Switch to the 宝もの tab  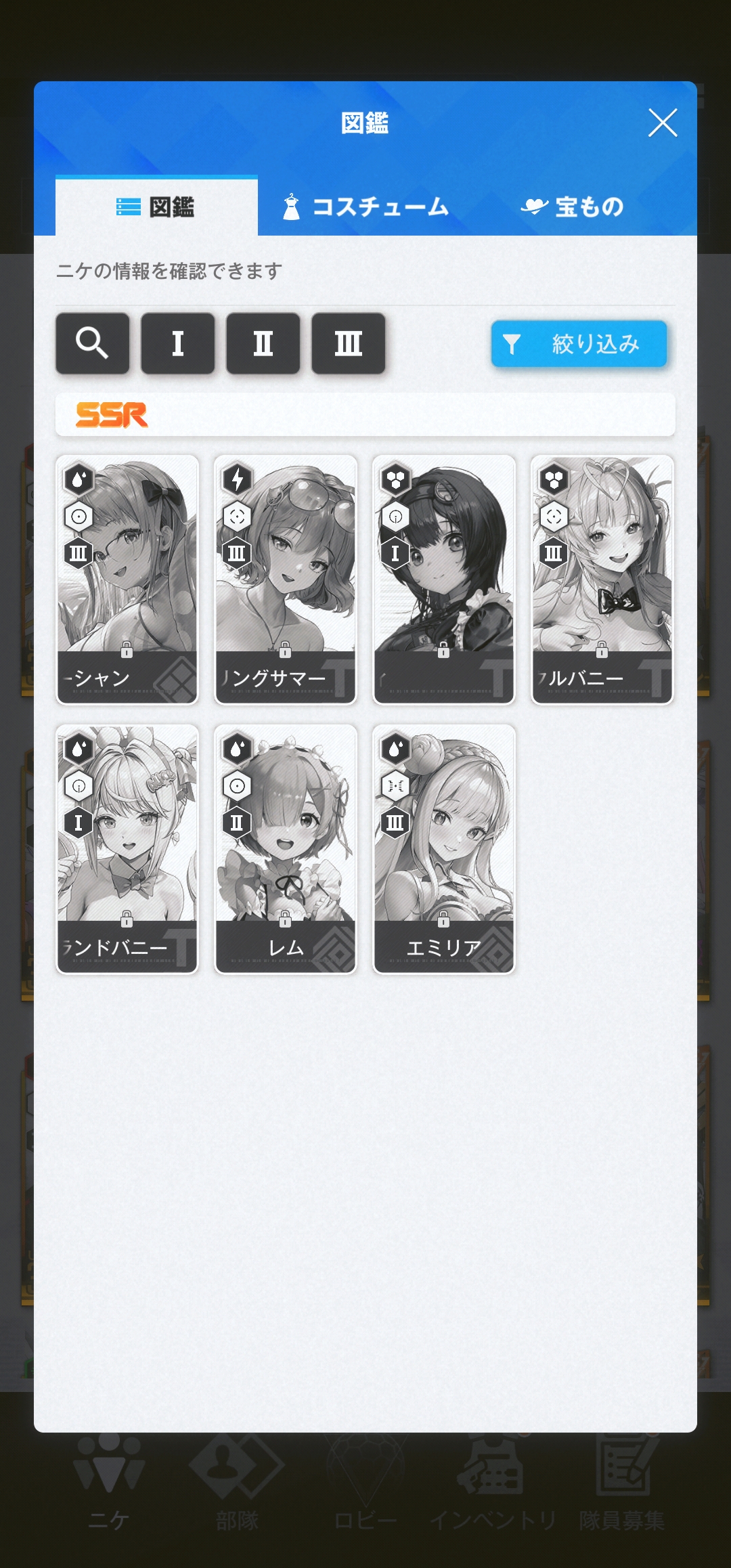click(x=572, y=206)
